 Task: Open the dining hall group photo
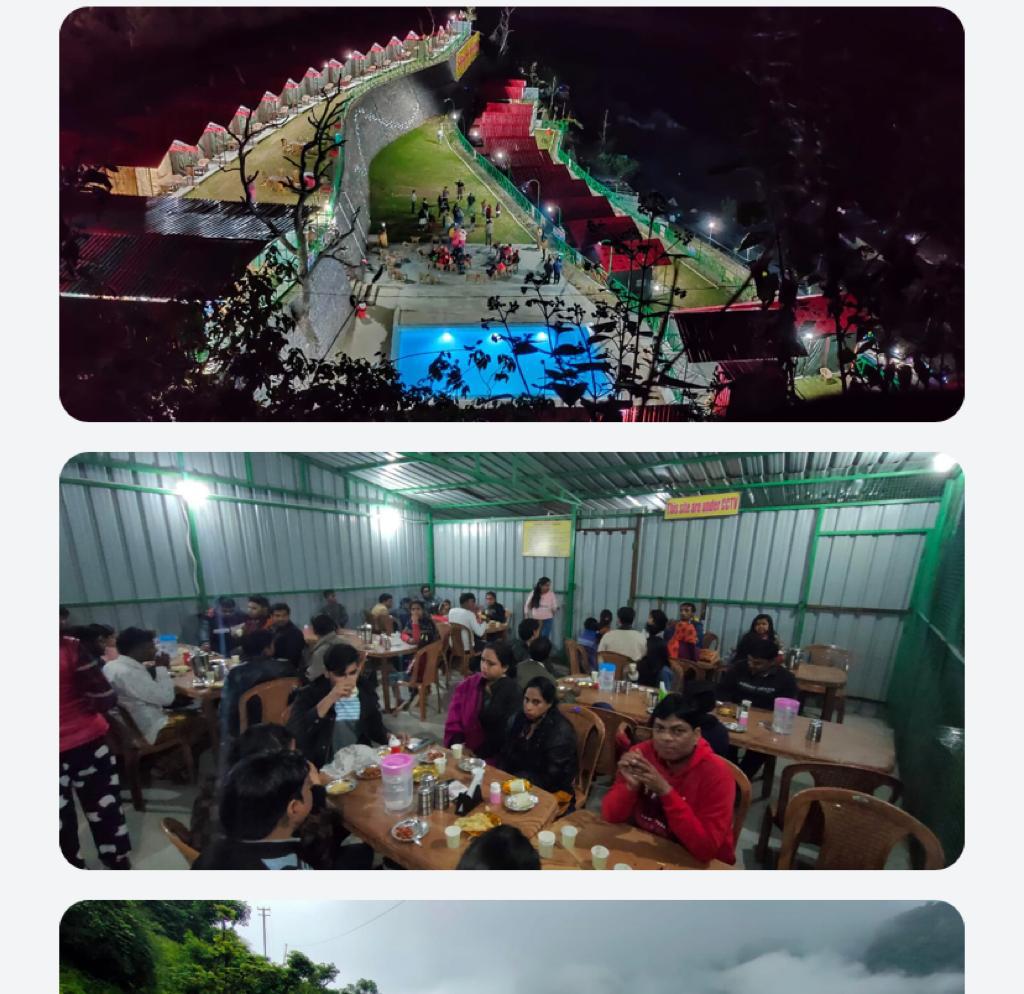pyautogui.click(x=511, y=660)
